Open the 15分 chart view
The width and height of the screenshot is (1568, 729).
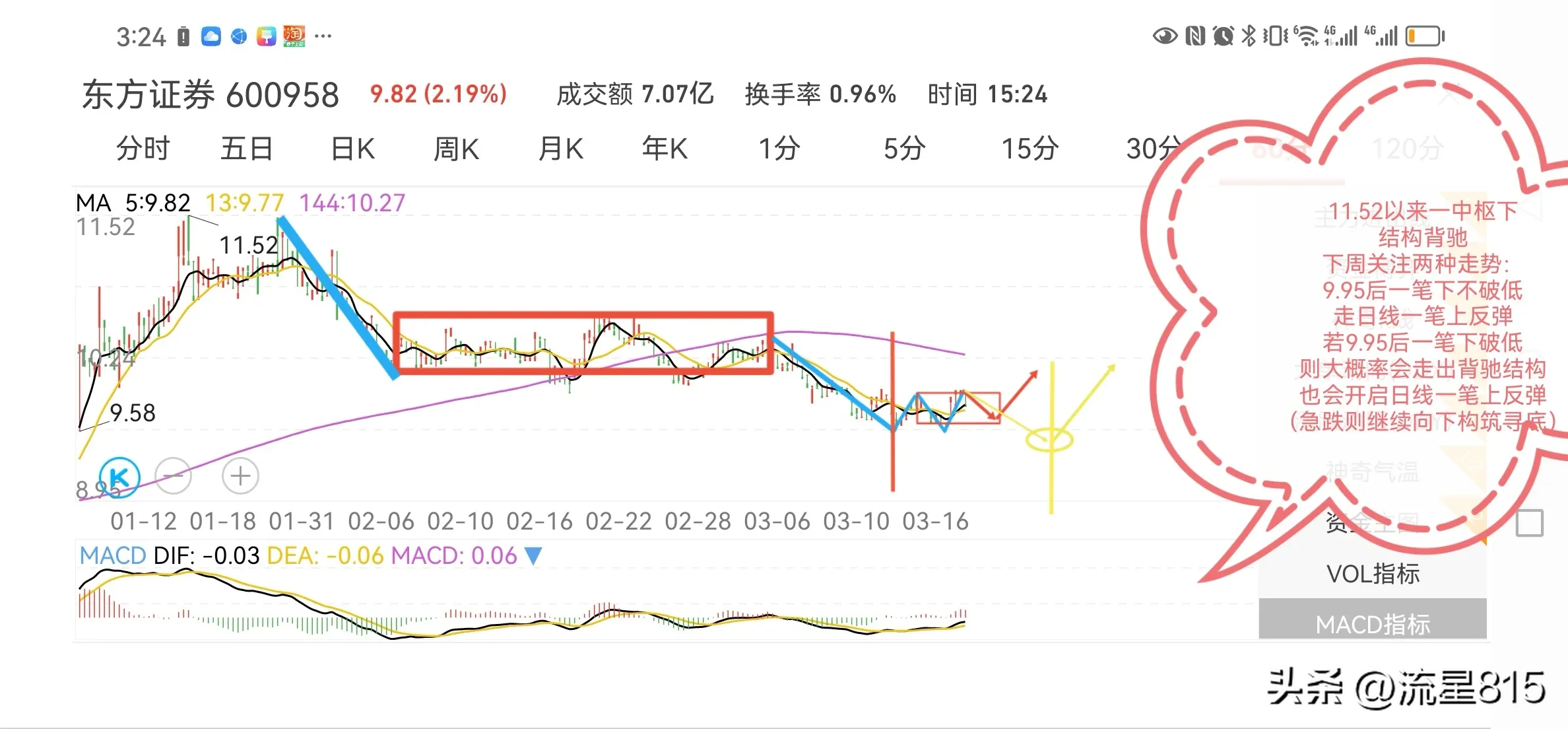tap(1029, 149)
